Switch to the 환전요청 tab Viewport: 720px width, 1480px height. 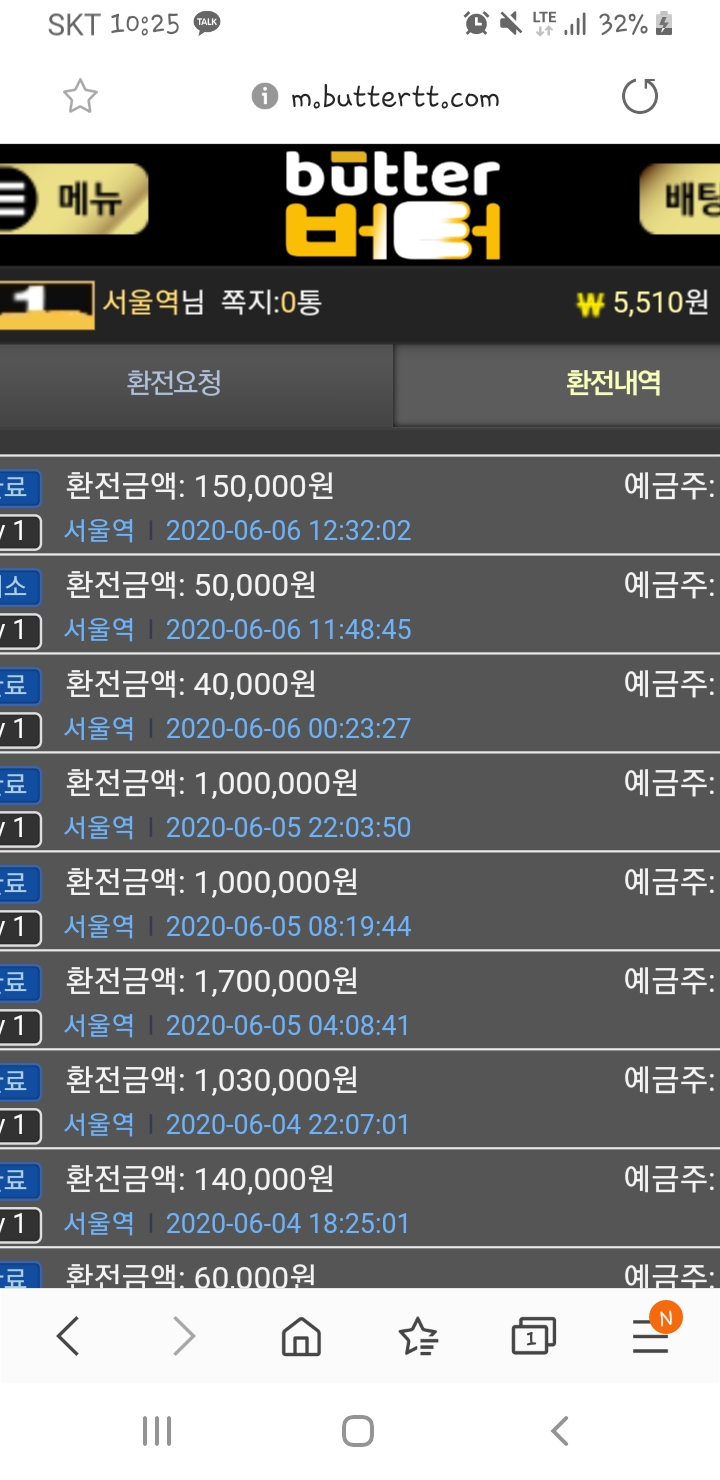click(175, 383)
